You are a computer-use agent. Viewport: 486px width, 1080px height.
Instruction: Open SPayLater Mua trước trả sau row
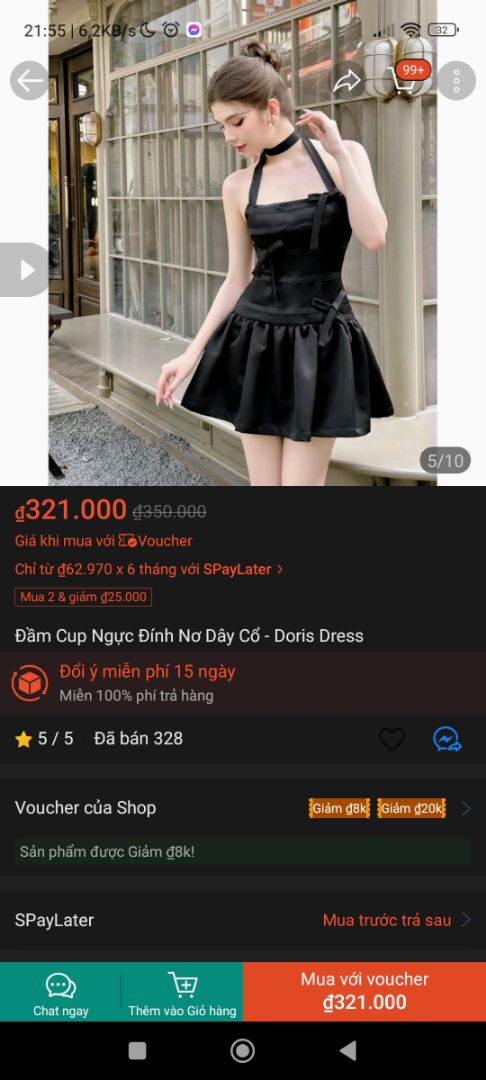(243, 920)
